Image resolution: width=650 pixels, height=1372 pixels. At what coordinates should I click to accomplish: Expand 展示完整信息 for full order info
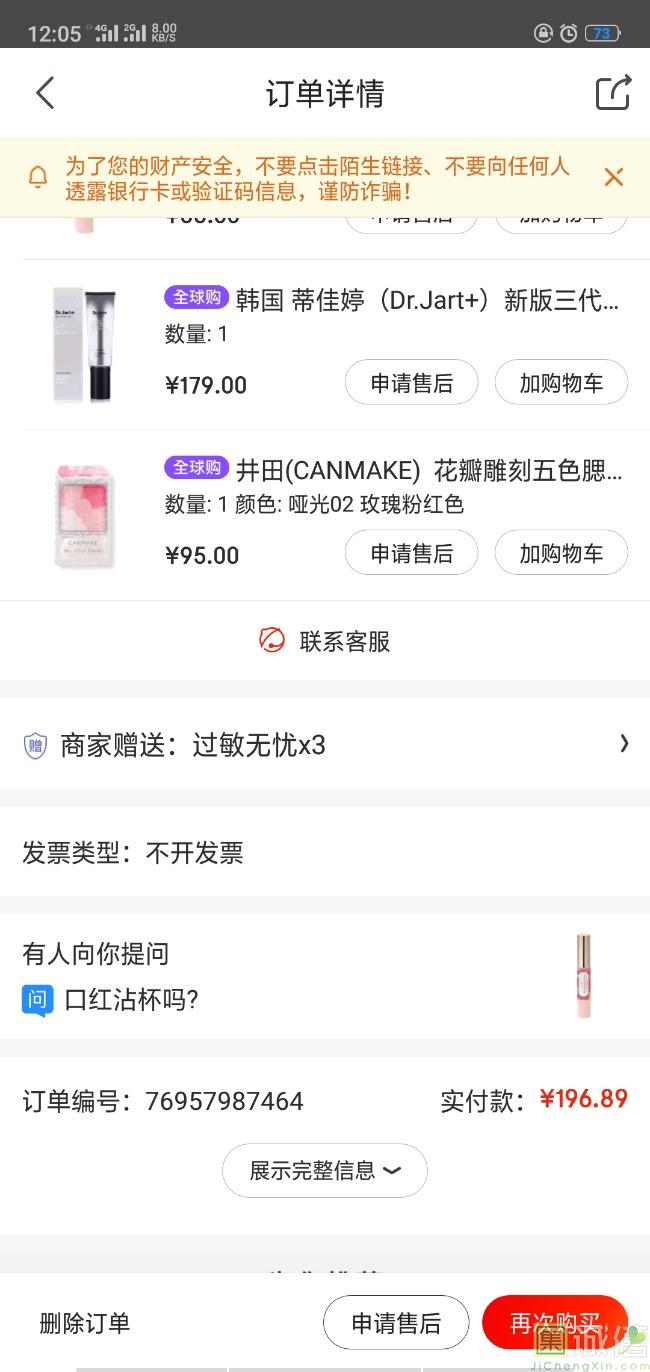[x=325, y=1170]
